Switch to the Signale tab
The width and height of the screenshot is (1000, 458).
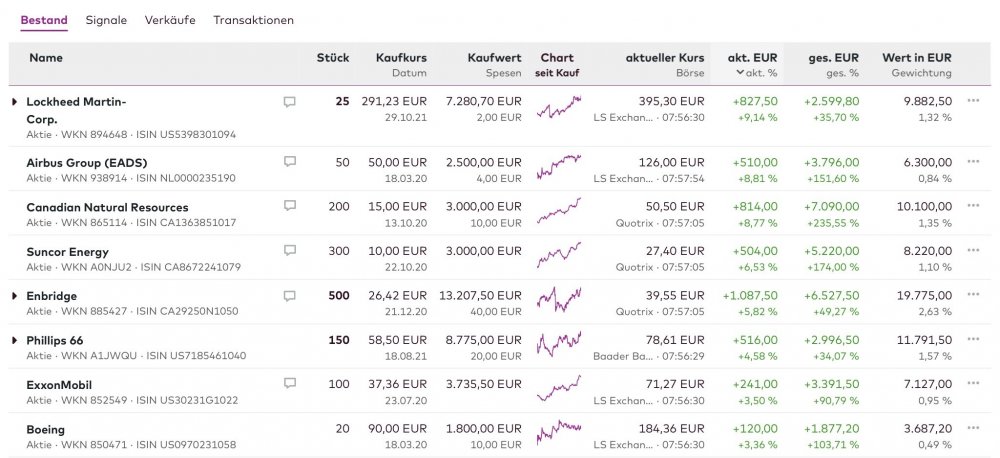tap(106, 20)
